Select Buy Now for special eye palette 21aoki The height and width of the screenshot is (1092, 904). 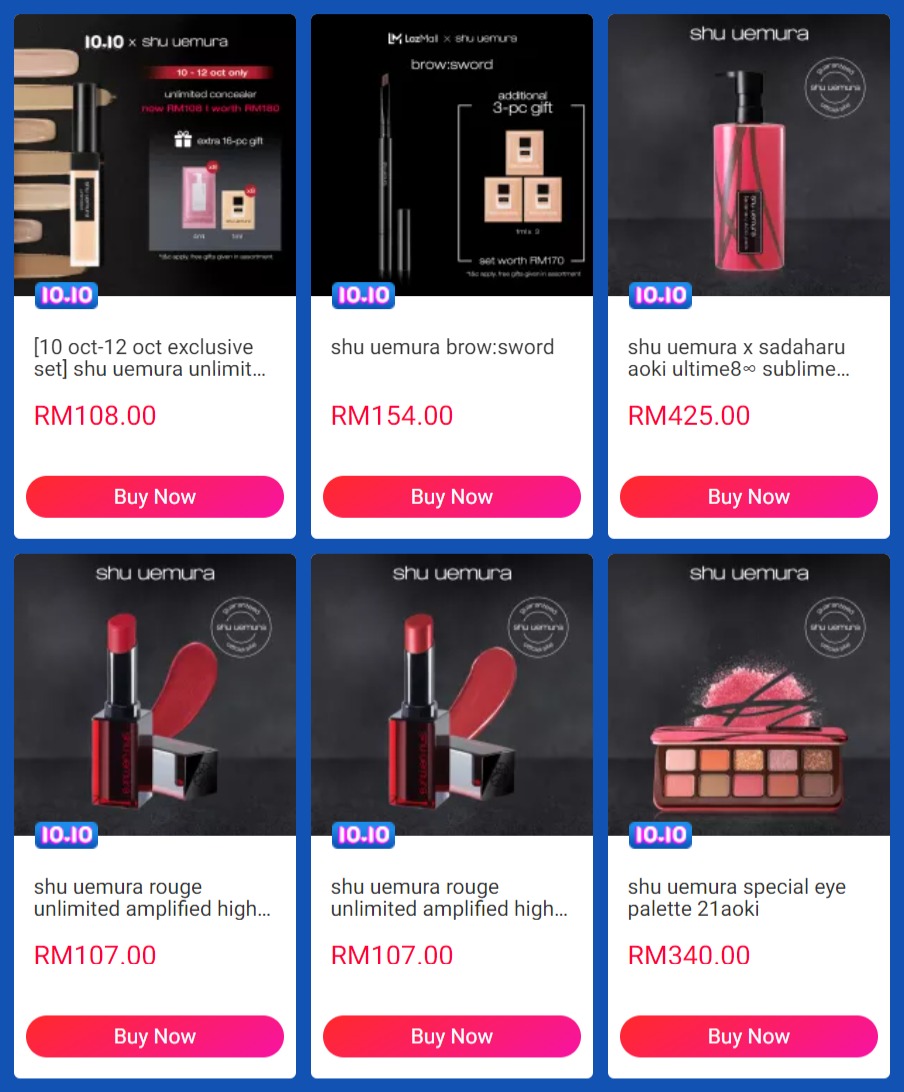click(x=749, y=1037)
